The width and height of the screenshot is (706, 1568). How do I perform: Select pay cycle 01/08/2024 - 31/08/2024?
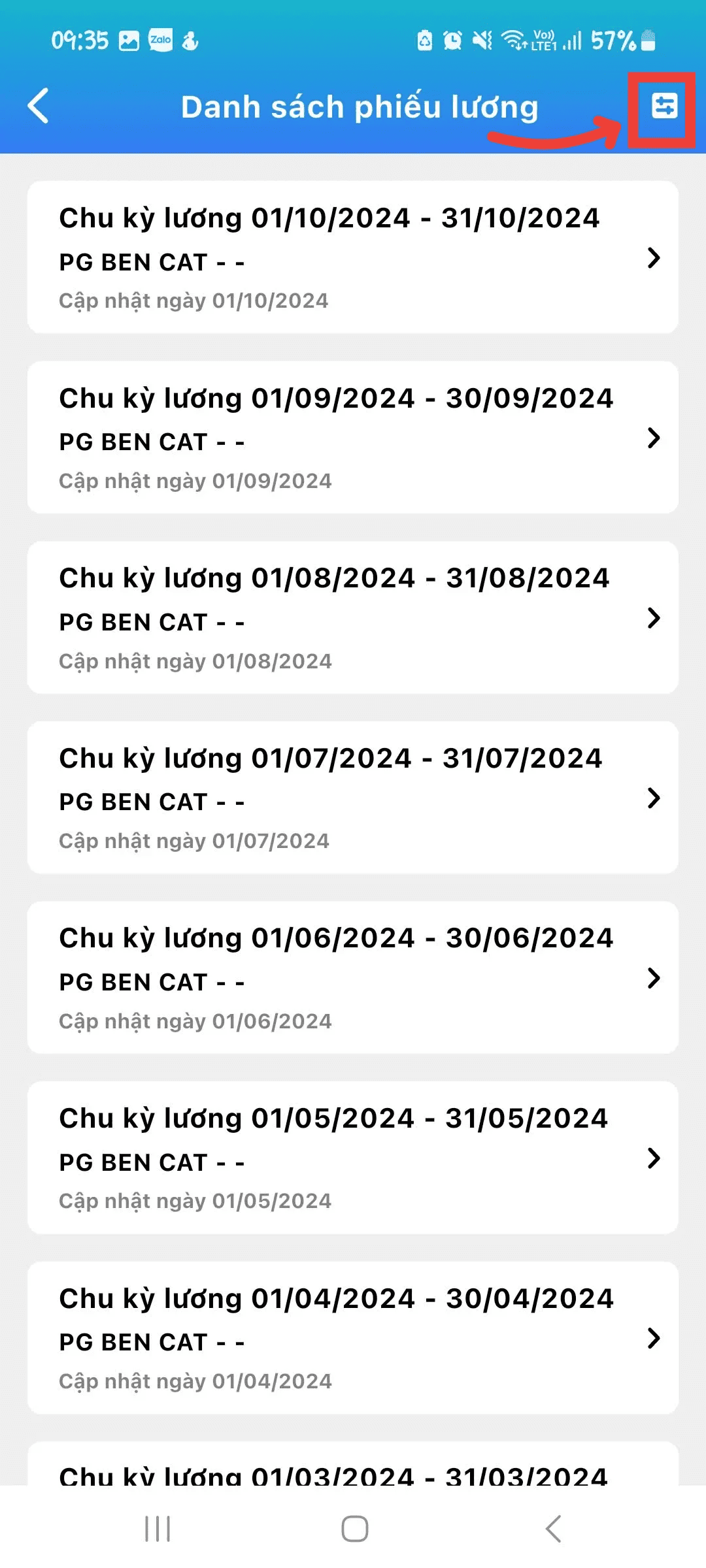click(x=352, y=617)
